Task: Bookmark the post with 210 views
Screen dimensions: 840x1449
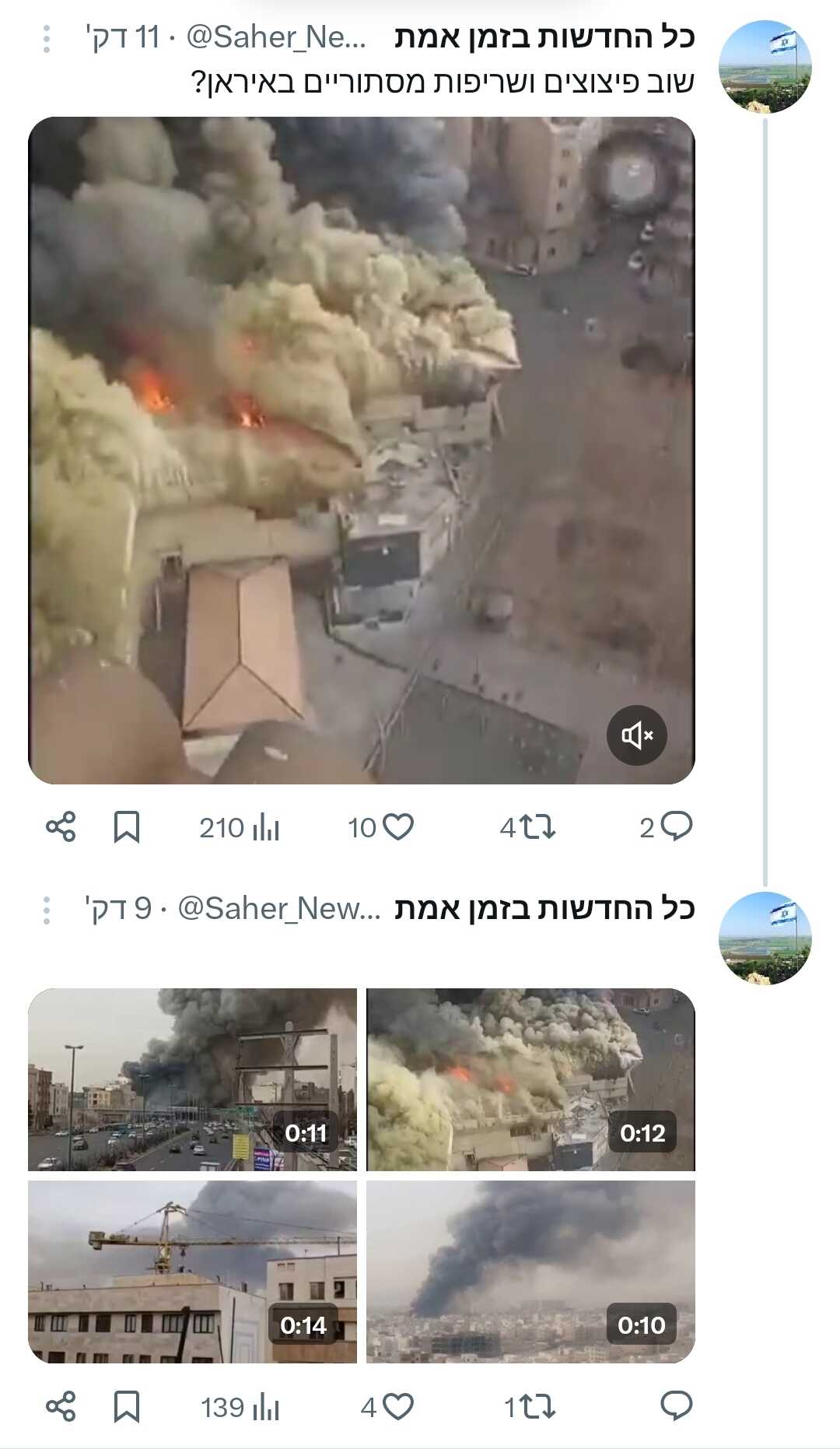Action: (127, 826)
